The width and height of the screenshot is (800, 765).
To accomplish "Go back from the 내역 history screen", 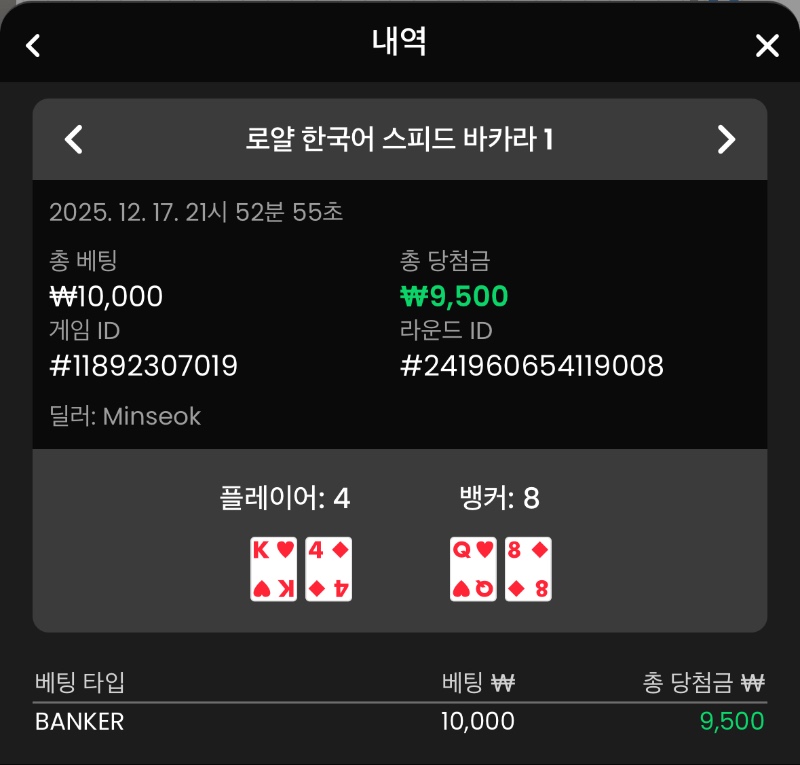I will [x=34, y=45].
